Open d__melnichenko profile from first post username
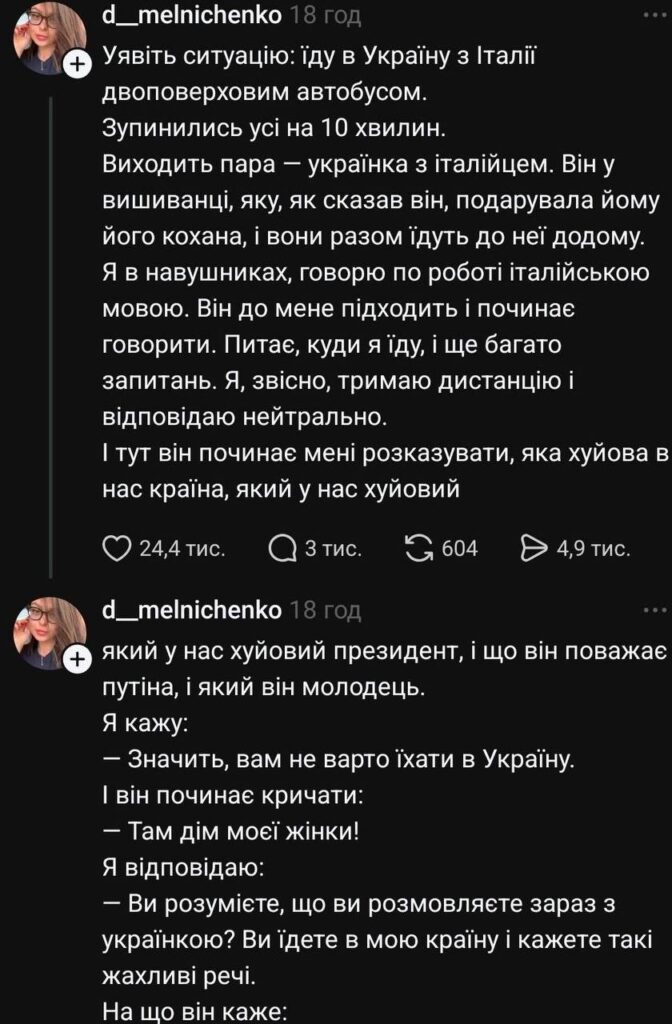 (x=192, y=16)
